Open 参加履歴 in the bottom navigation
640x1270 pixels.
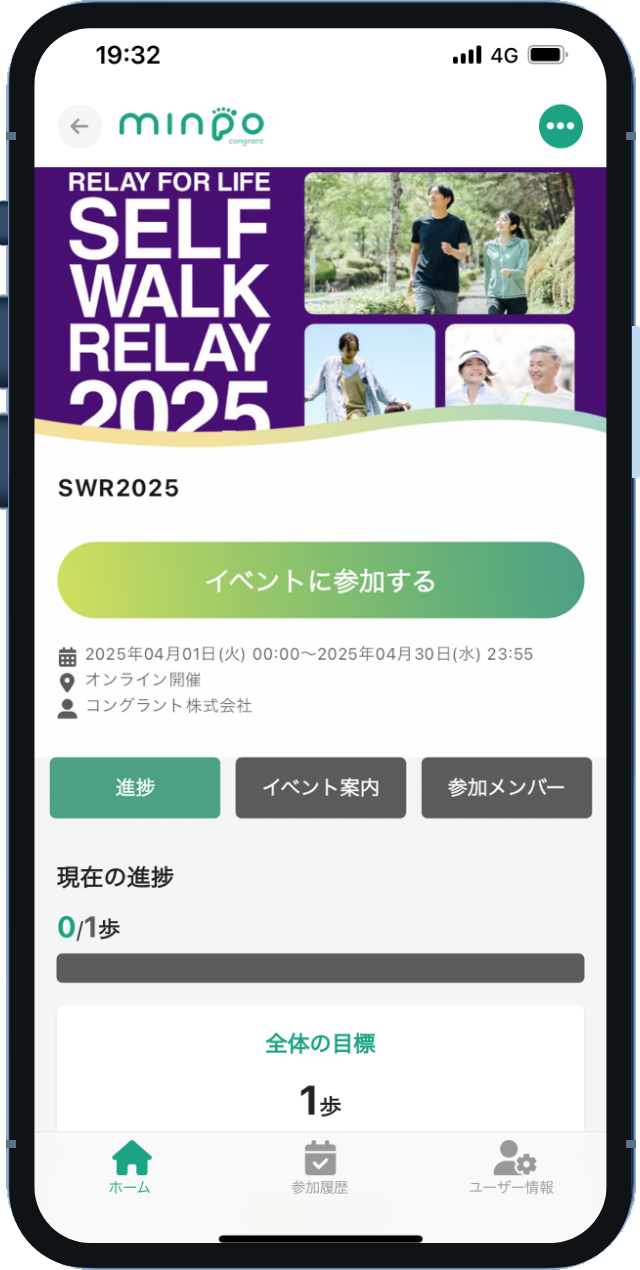point(320,1168)
